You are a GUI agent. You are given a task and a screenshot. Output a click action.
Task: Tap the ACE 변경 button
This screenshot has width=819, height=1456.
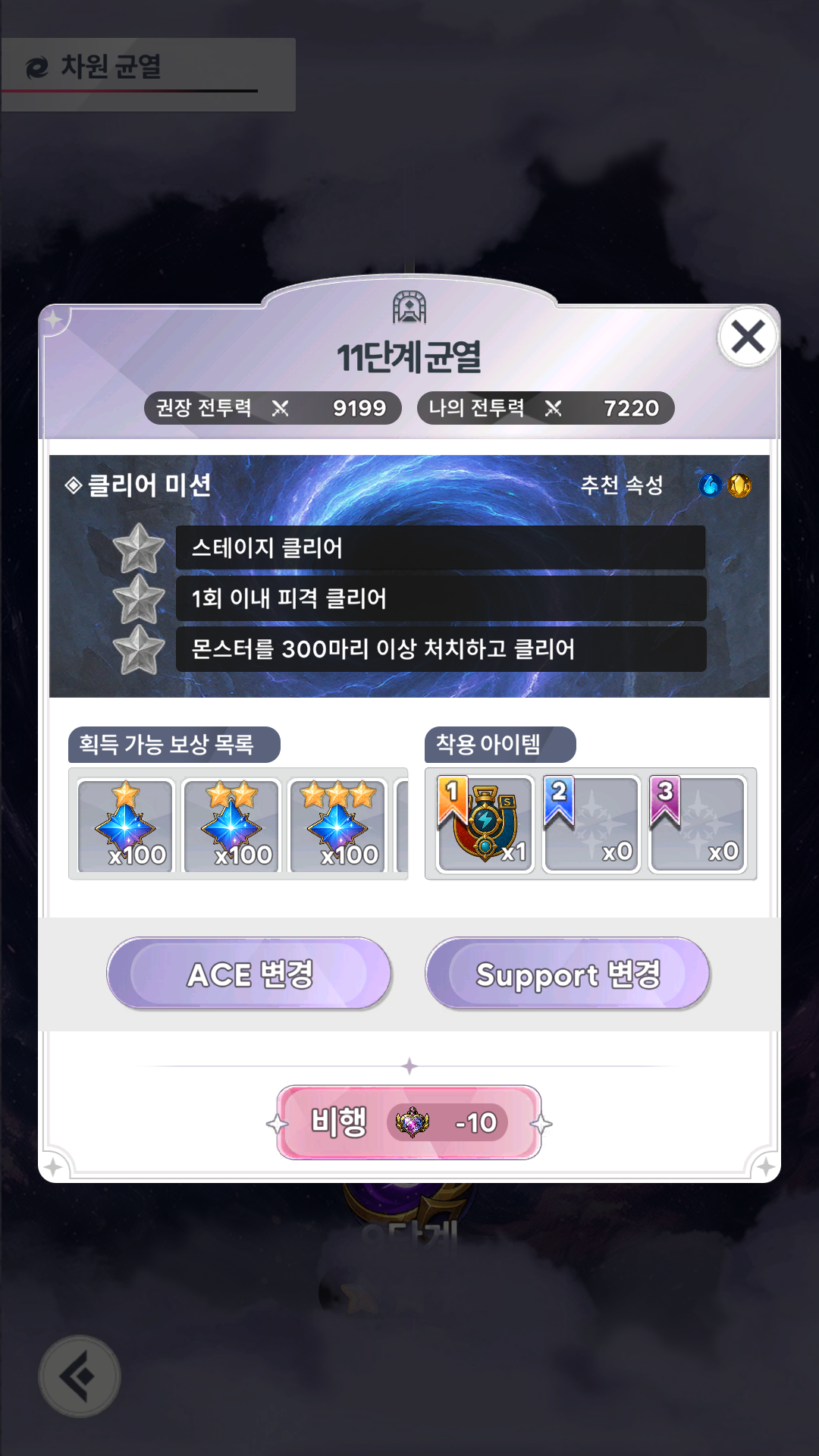coord(249,974)
